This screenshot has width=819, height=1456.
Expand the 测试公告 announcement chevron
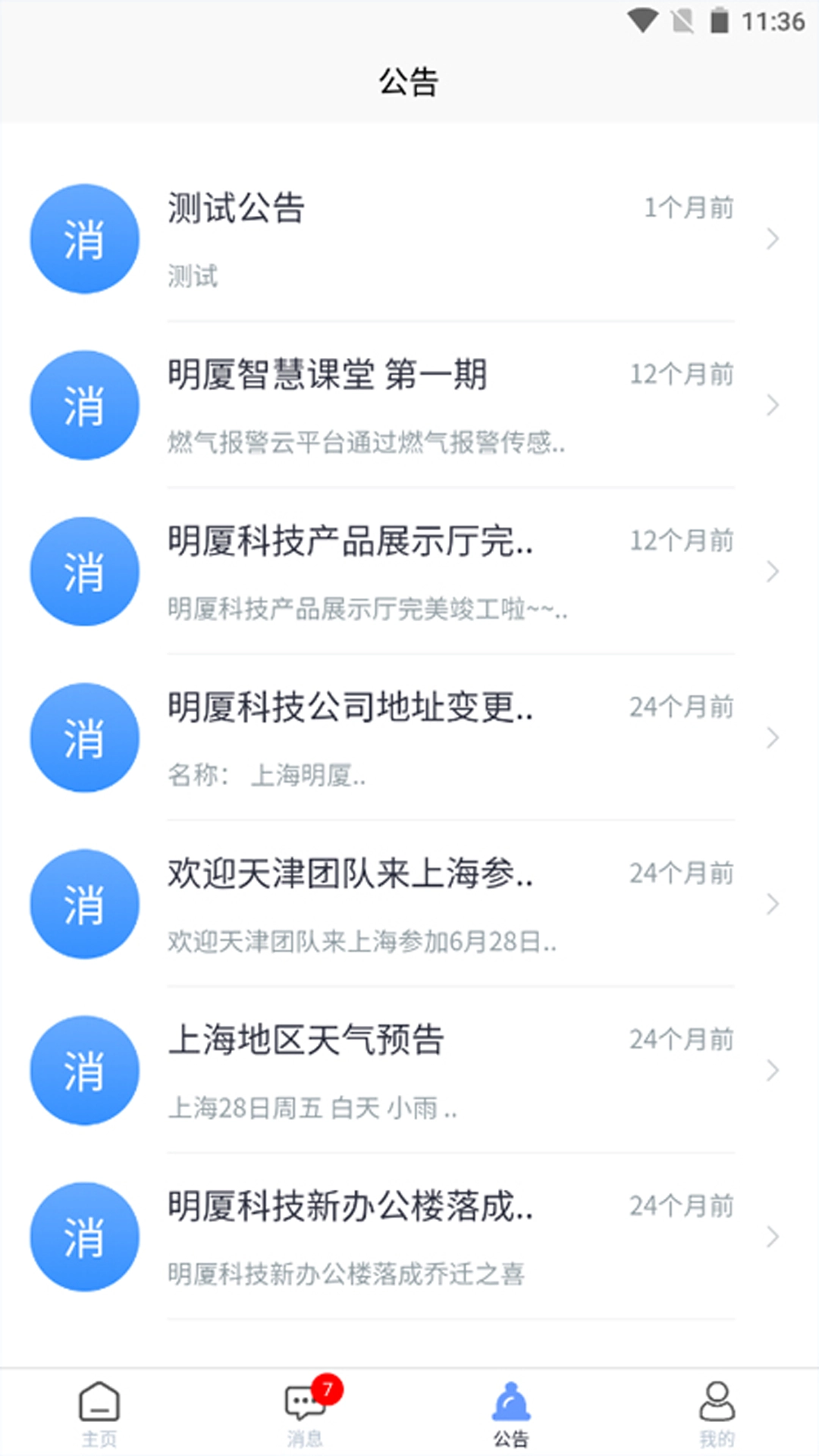click(x=773, y=239)
